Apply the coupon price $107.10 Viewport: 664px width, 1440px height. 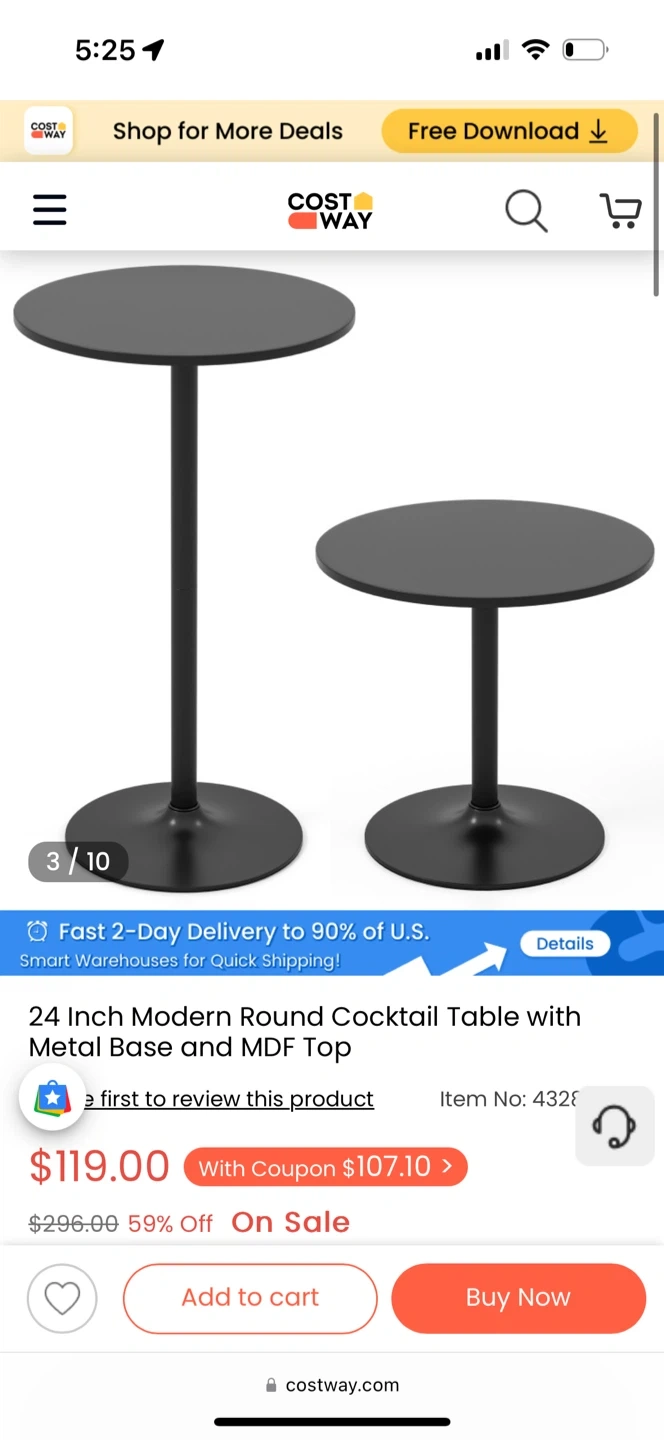tap(325, 1167)
